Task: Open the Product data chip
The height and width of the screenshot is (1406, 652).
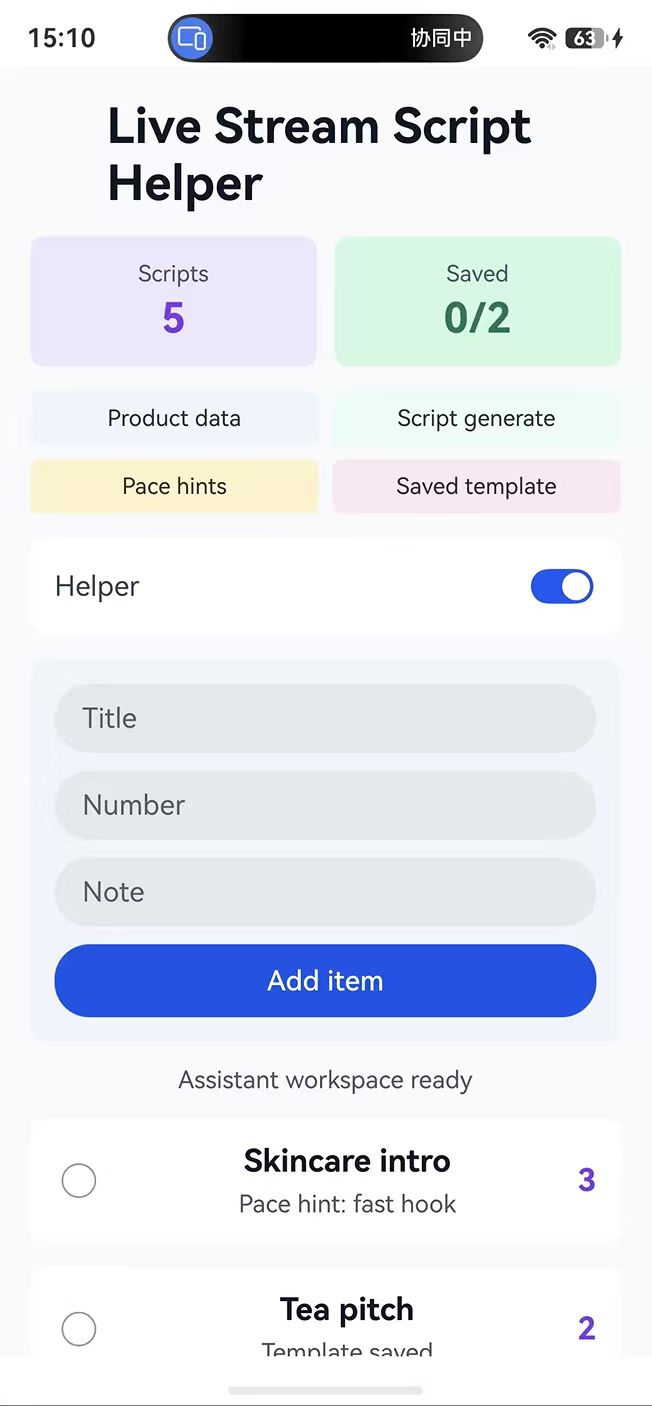Action: [174, 418]
